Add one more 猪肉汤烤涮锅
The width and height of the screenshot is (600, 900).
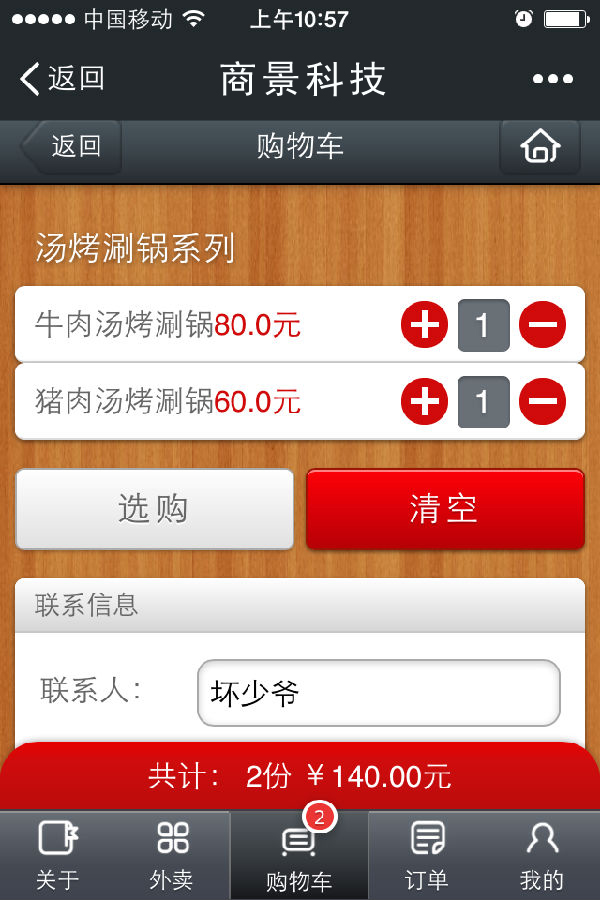(424, 402)
